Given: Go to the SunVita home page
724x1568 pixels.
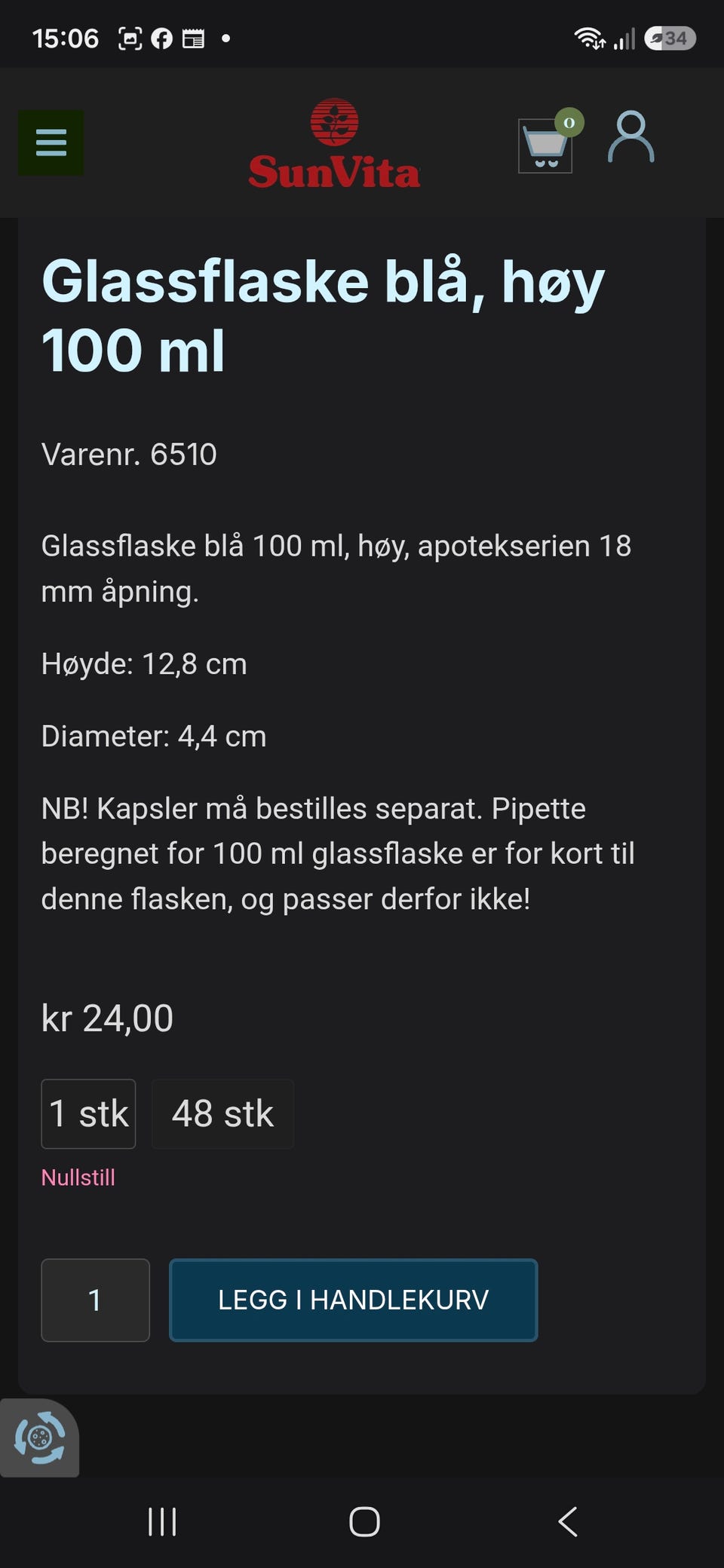Looking at the screenshot, I should pyautogui.click(x=334, y=143).
